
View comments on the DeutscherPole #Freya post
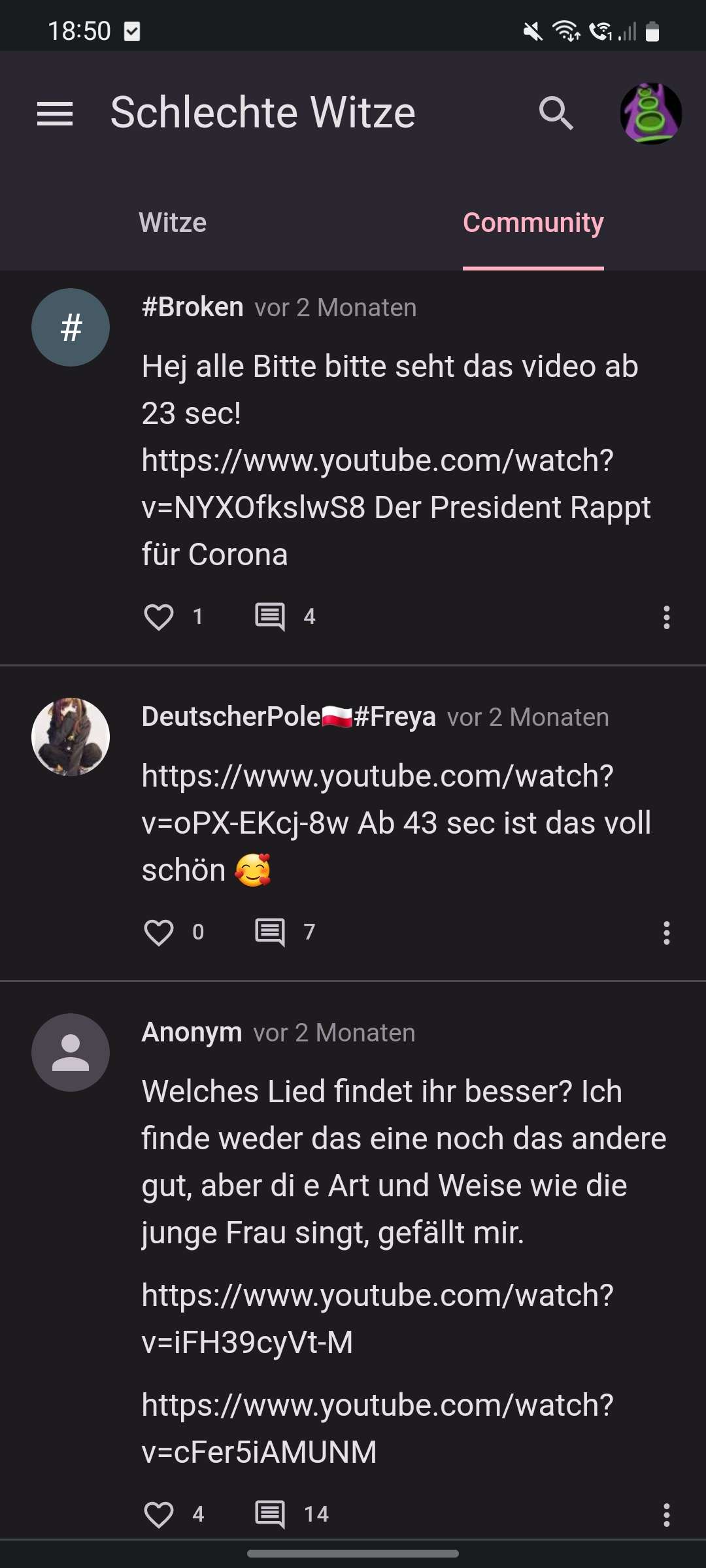270,932
